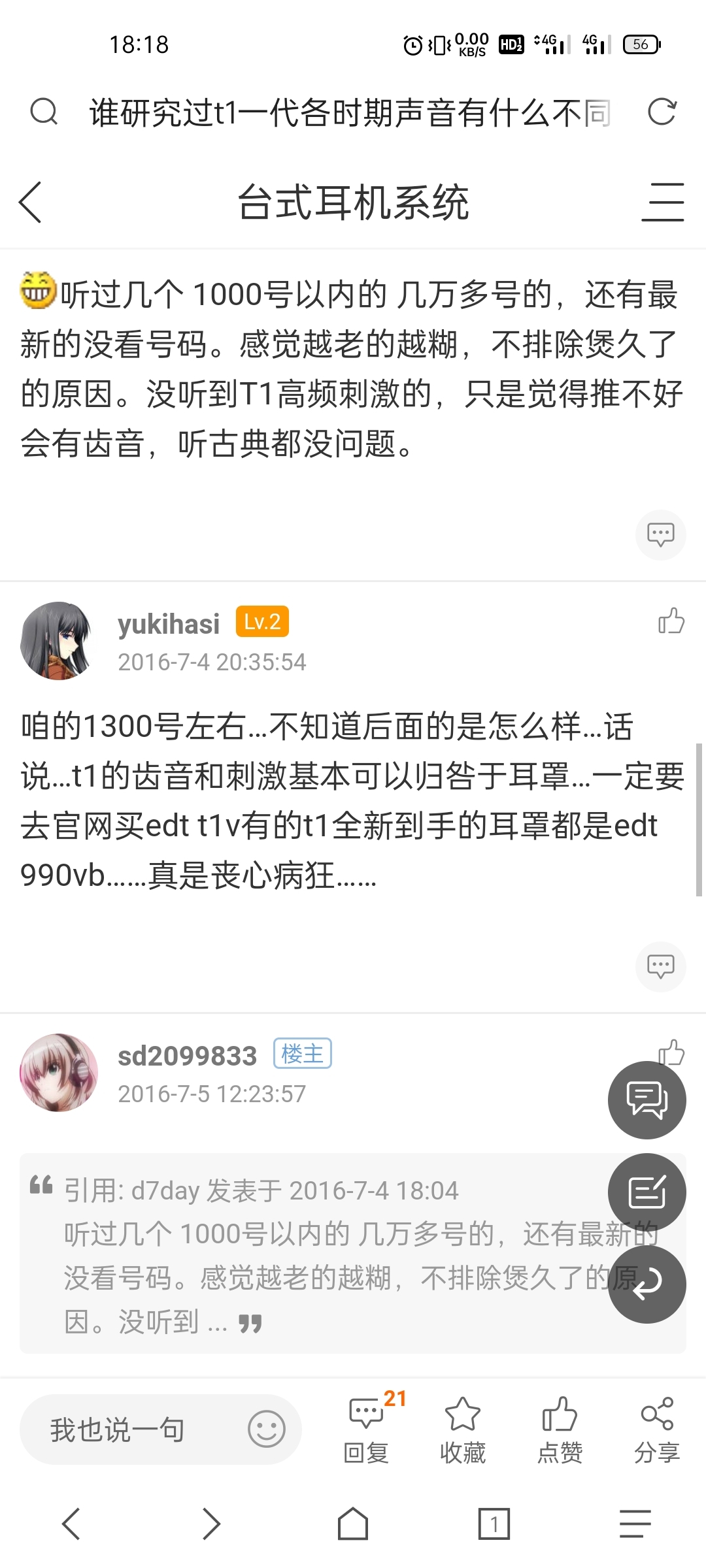Image resolution: width=706 pixels, height=1568 pixels.
Task: Like yukihasi's post
Action: [671, 621]
